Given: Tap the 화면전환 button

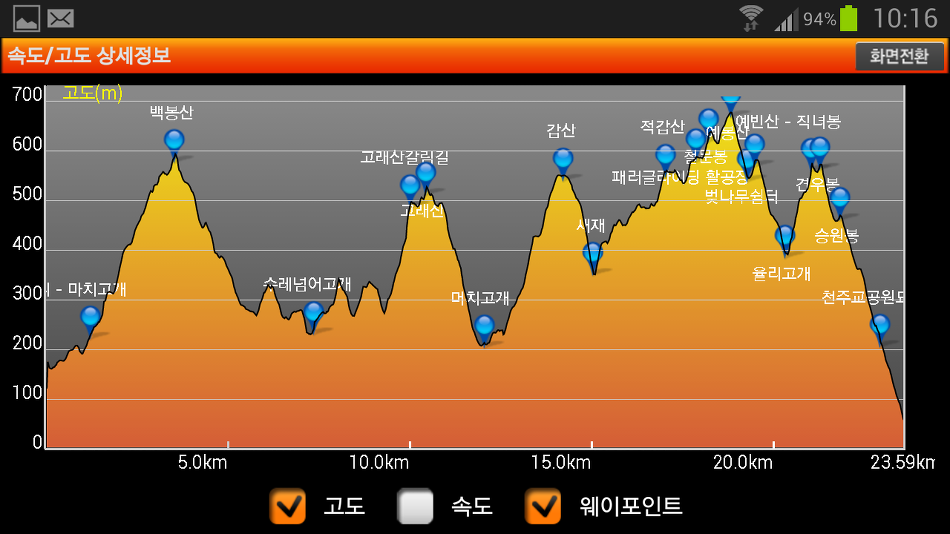Looking at the screenshot, I should tap(900, 56).
